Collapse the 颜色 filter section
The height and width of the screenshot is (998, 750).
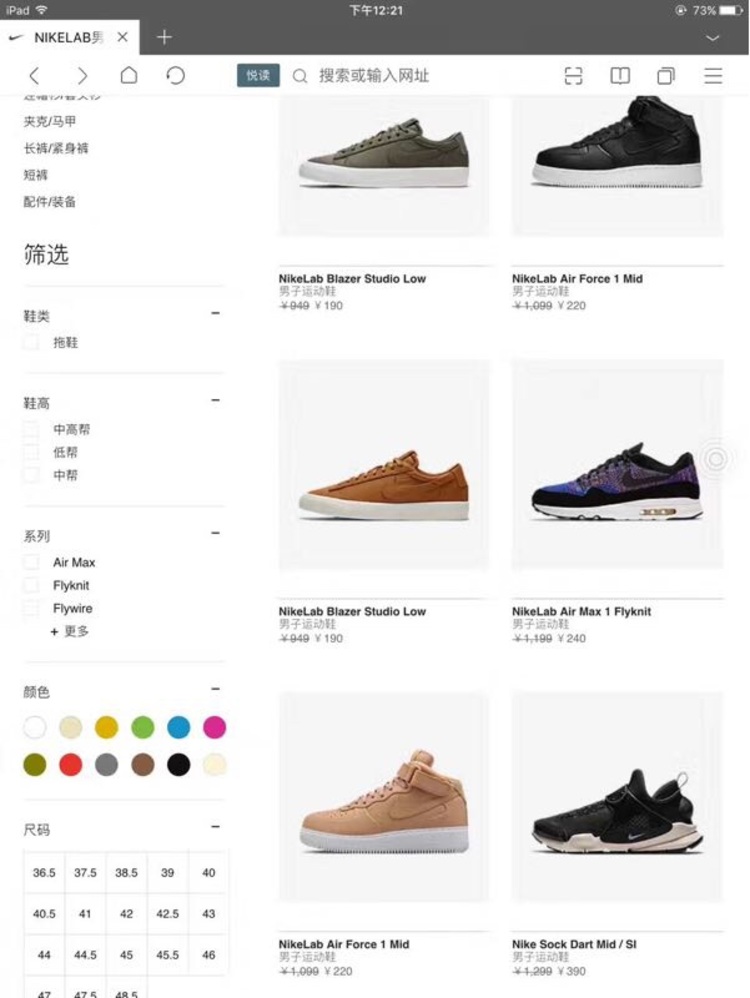(215, 690)
